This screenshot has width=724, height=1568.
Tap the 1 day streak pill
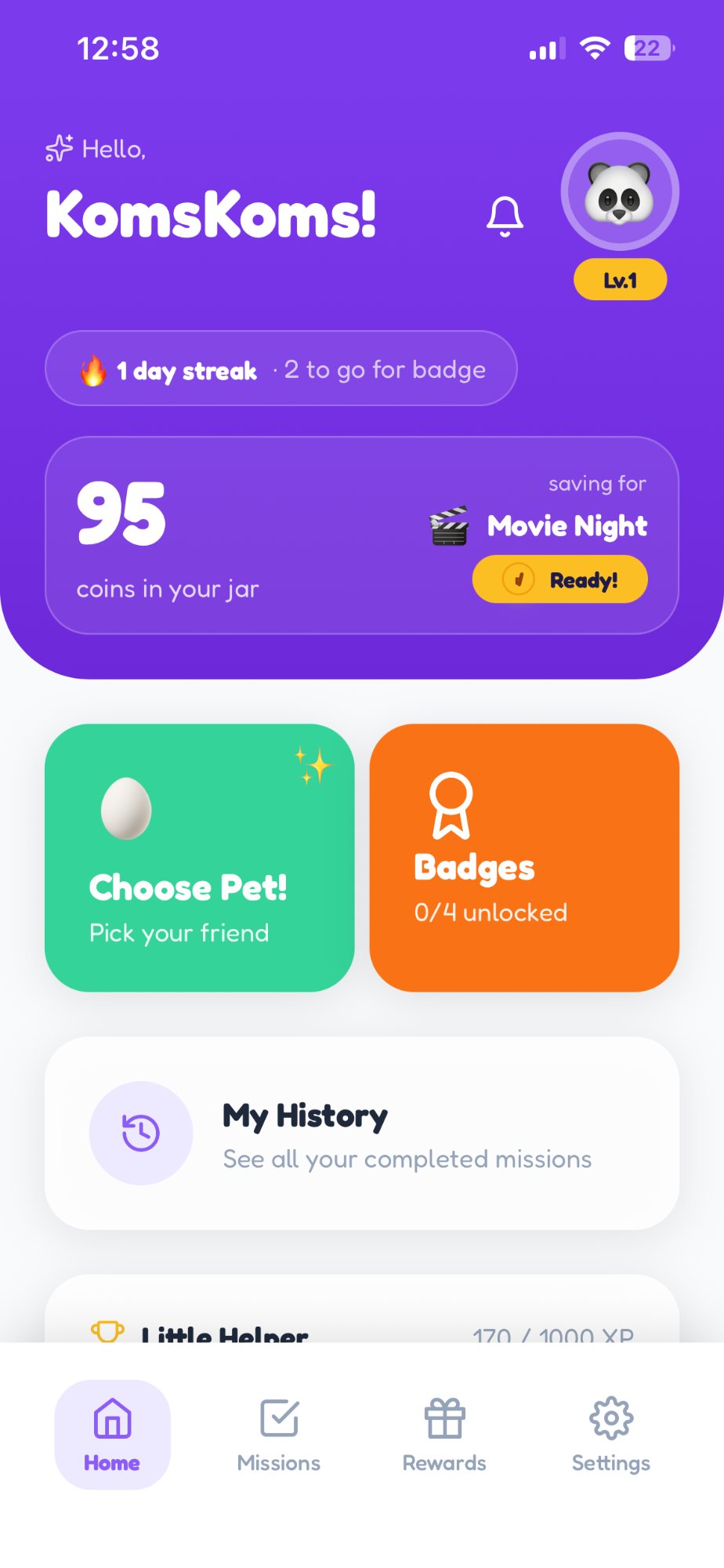[x=281, y=368]
